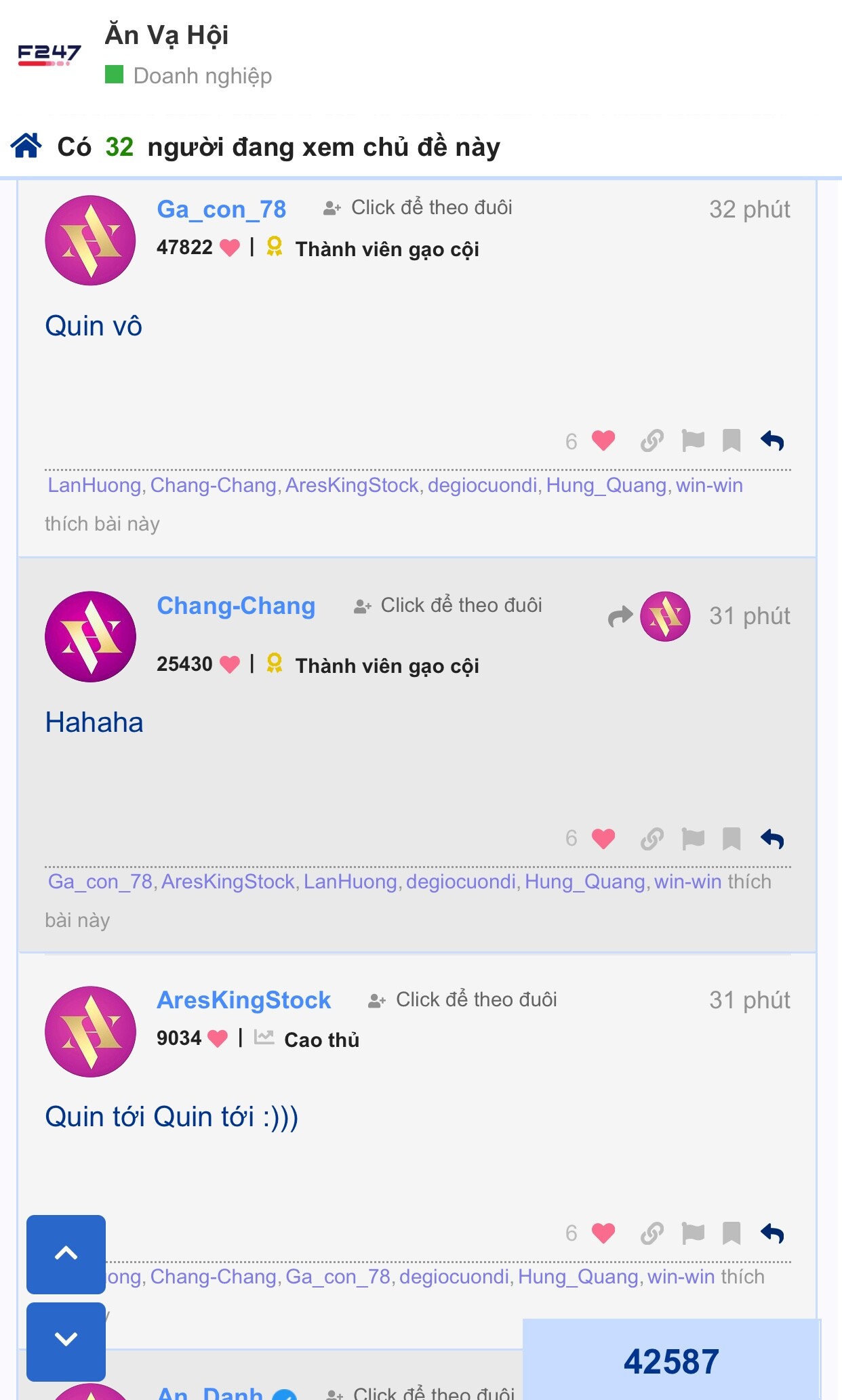Tap the blue down-arrow button
This screenshot has width=842, height=1400.
click(66, 1340)
